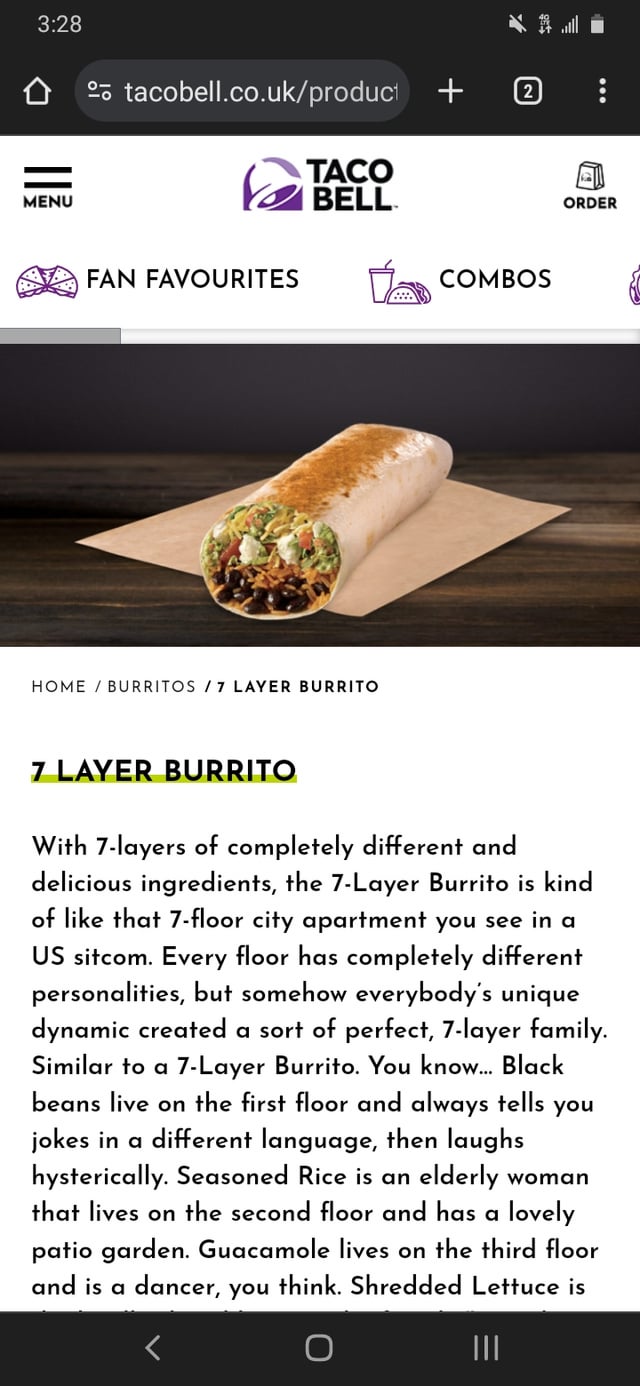Image resolution: width=640 pixels, height=1386 pixels.
Task: Switch to the Combos category
Action: (x=460, y=280)
